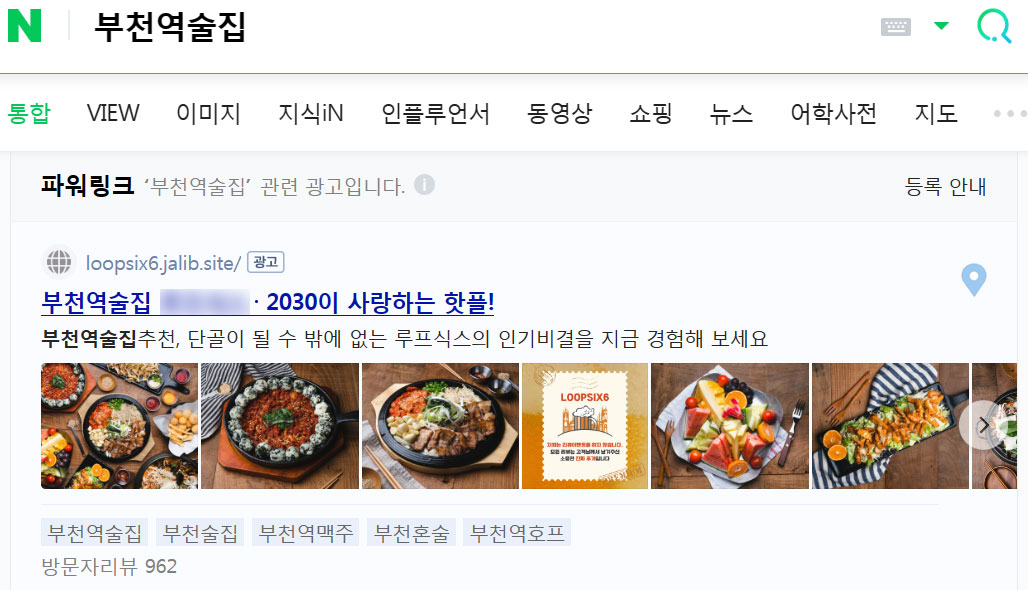This screenshot has width=1028, height=590.
Task: Open the on-screen keyboard input tool
Action: click(895, 27)
